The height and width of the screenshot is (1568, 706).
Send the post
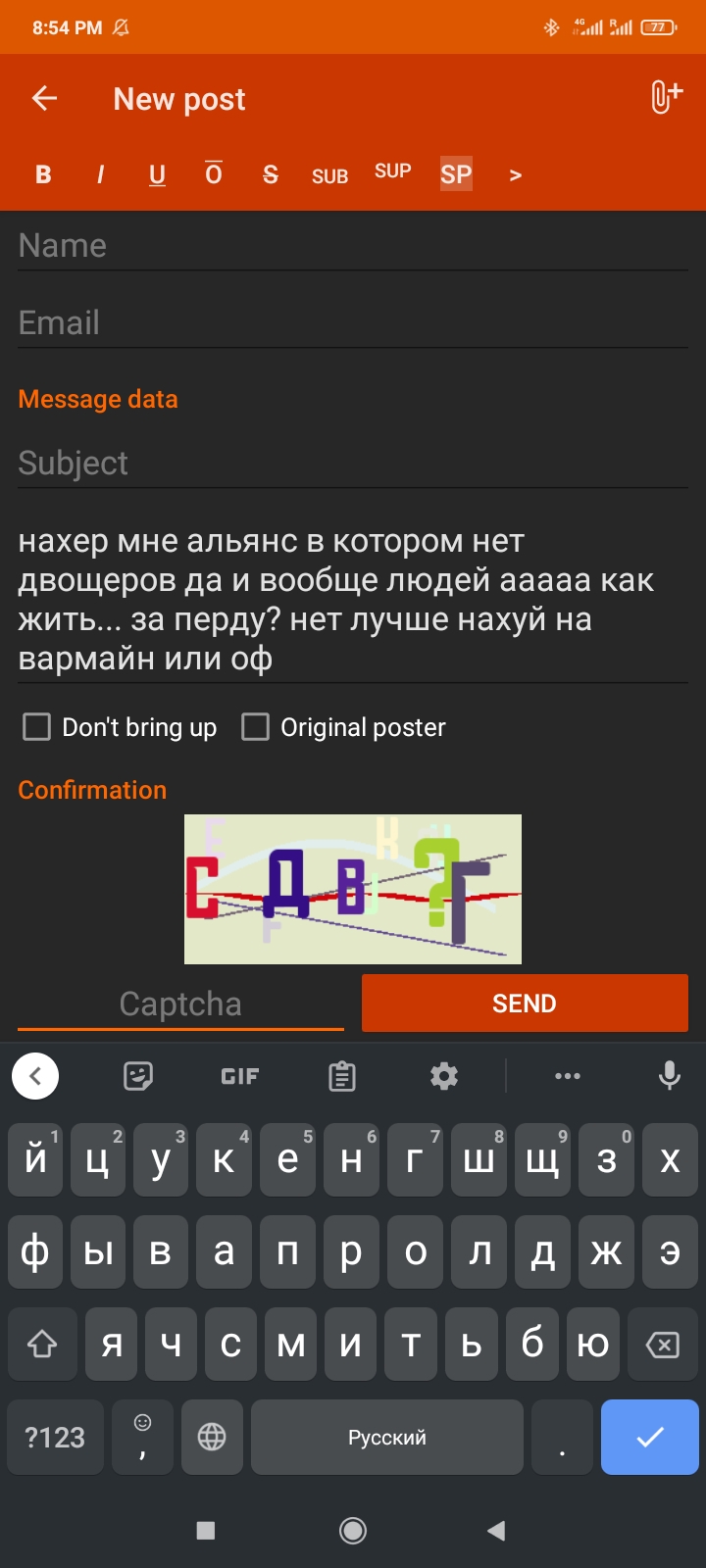(525, 1004)
